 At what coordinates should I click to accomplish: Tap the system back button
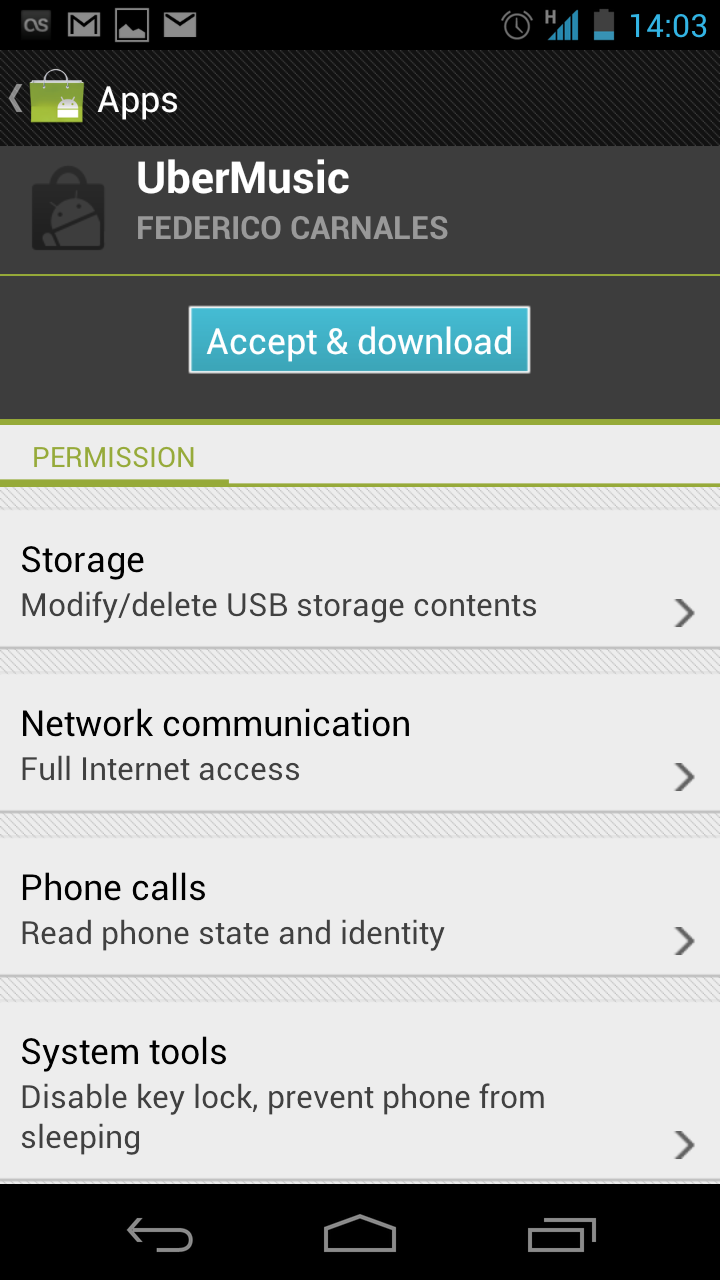pos(160,1234)
